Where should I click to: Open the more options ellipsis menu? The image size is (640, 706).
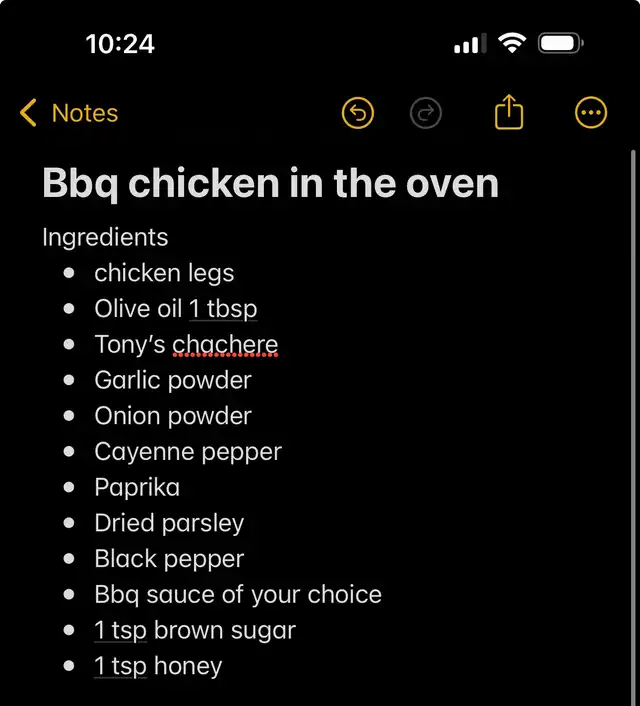(x=591, y=114)
